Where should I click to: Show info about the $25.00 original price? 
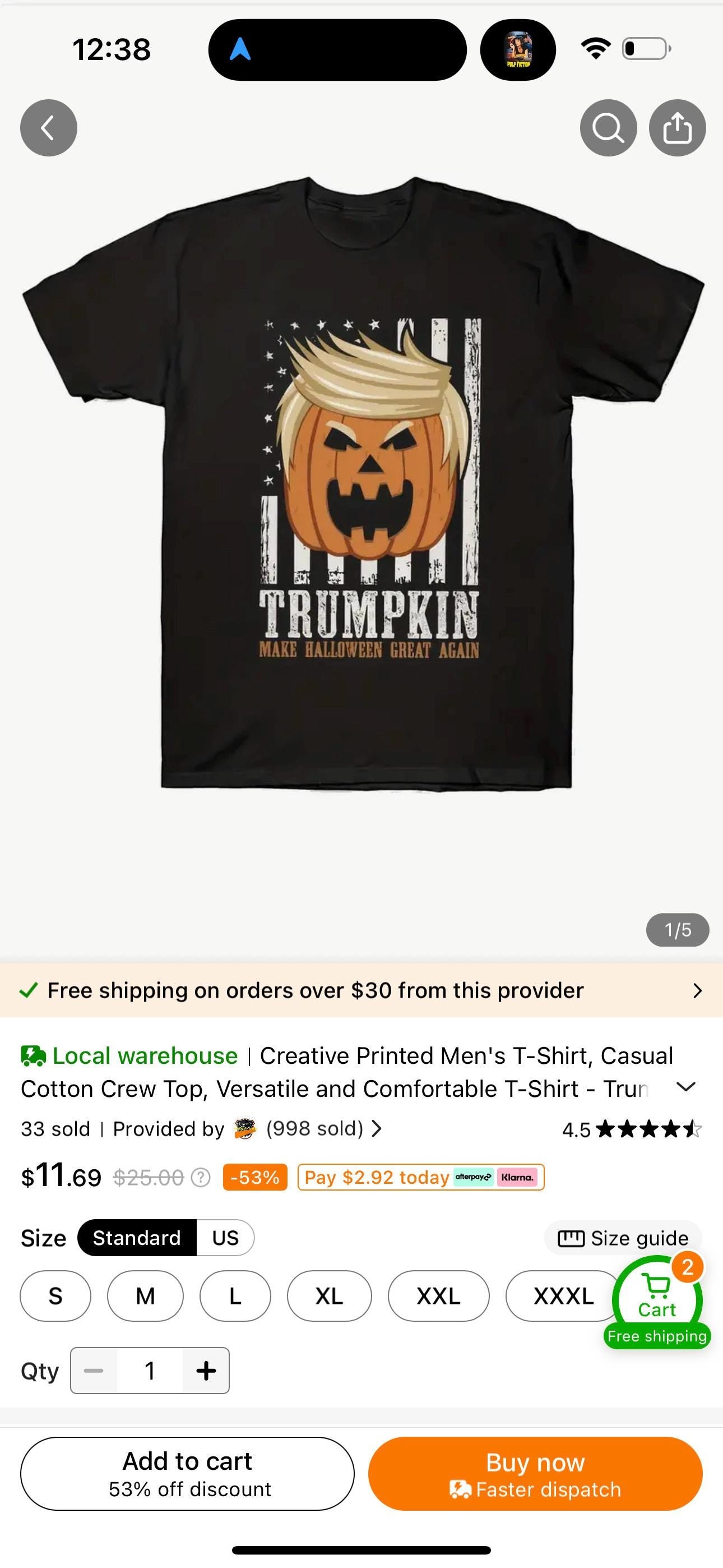pos(200,1177)
